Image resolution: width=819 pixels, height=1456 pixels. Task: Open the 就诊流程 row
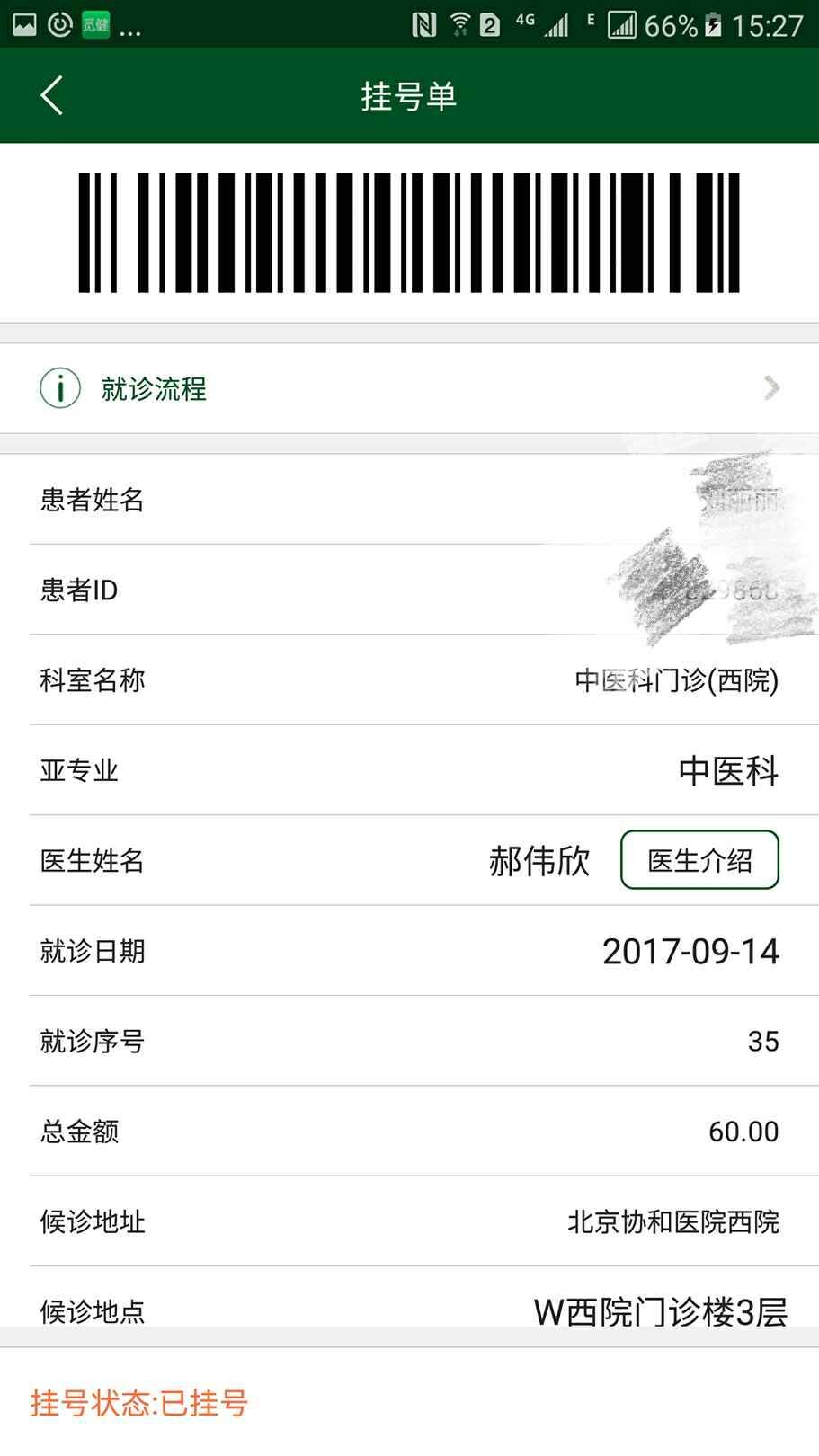click(409, 388)
